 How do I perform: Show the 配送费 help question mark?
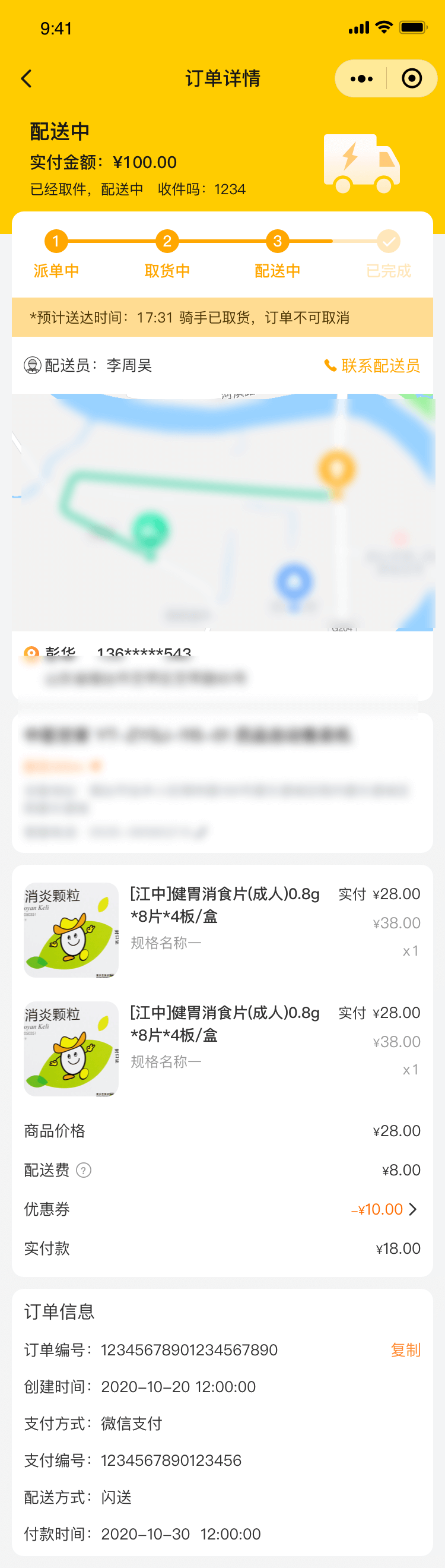(83, 1170)
